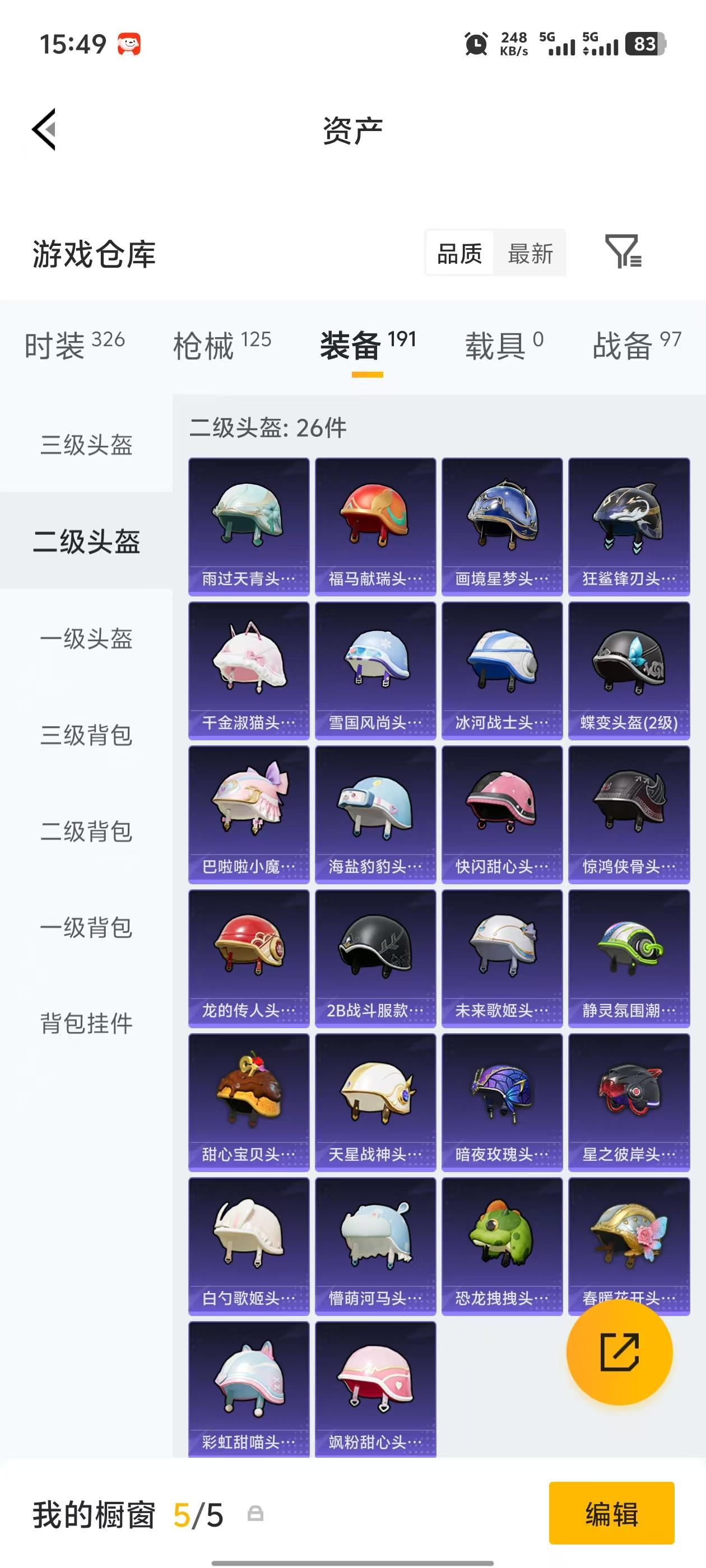
Task: Switch sorting to 品质
Action: [x=460, y=254]
